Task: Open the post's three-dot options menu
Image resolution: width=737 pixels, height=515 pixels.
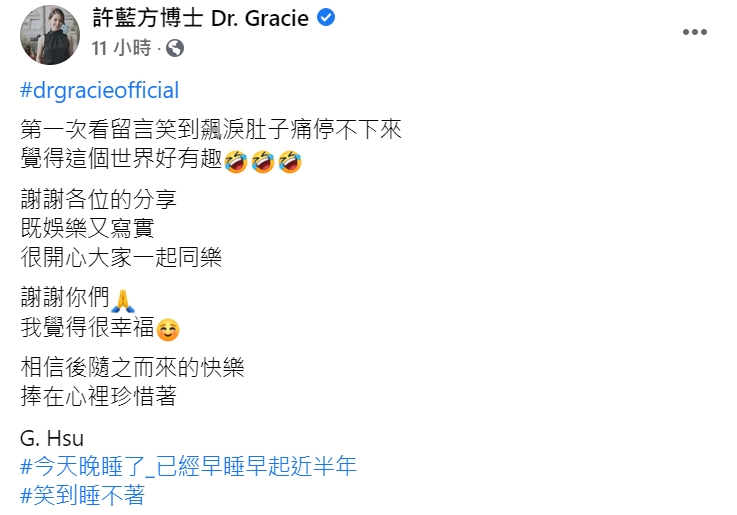Action: (694, 32)
